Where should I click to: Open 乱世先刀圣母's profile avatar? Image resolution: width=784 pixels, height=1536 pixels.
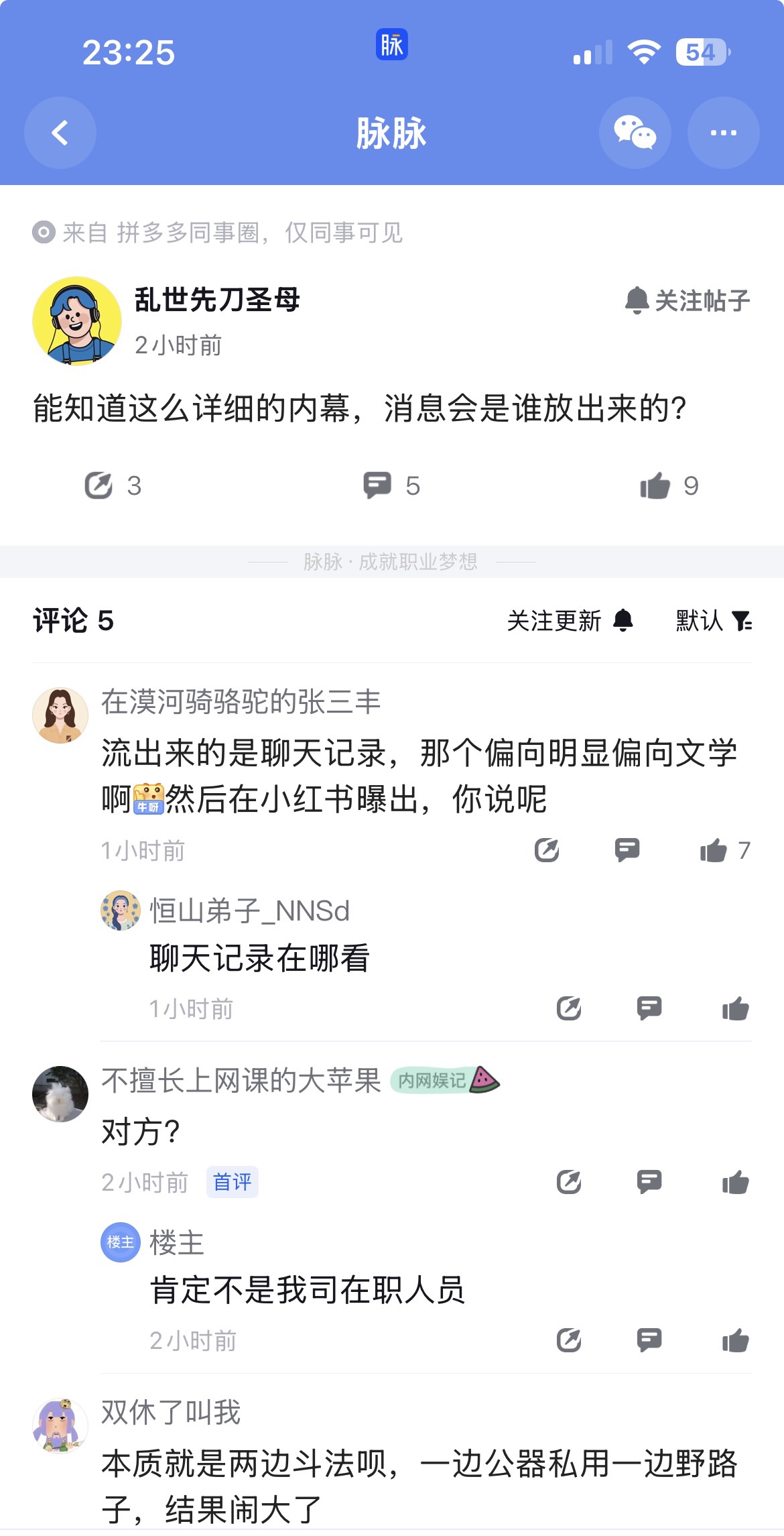coord(77,320)
